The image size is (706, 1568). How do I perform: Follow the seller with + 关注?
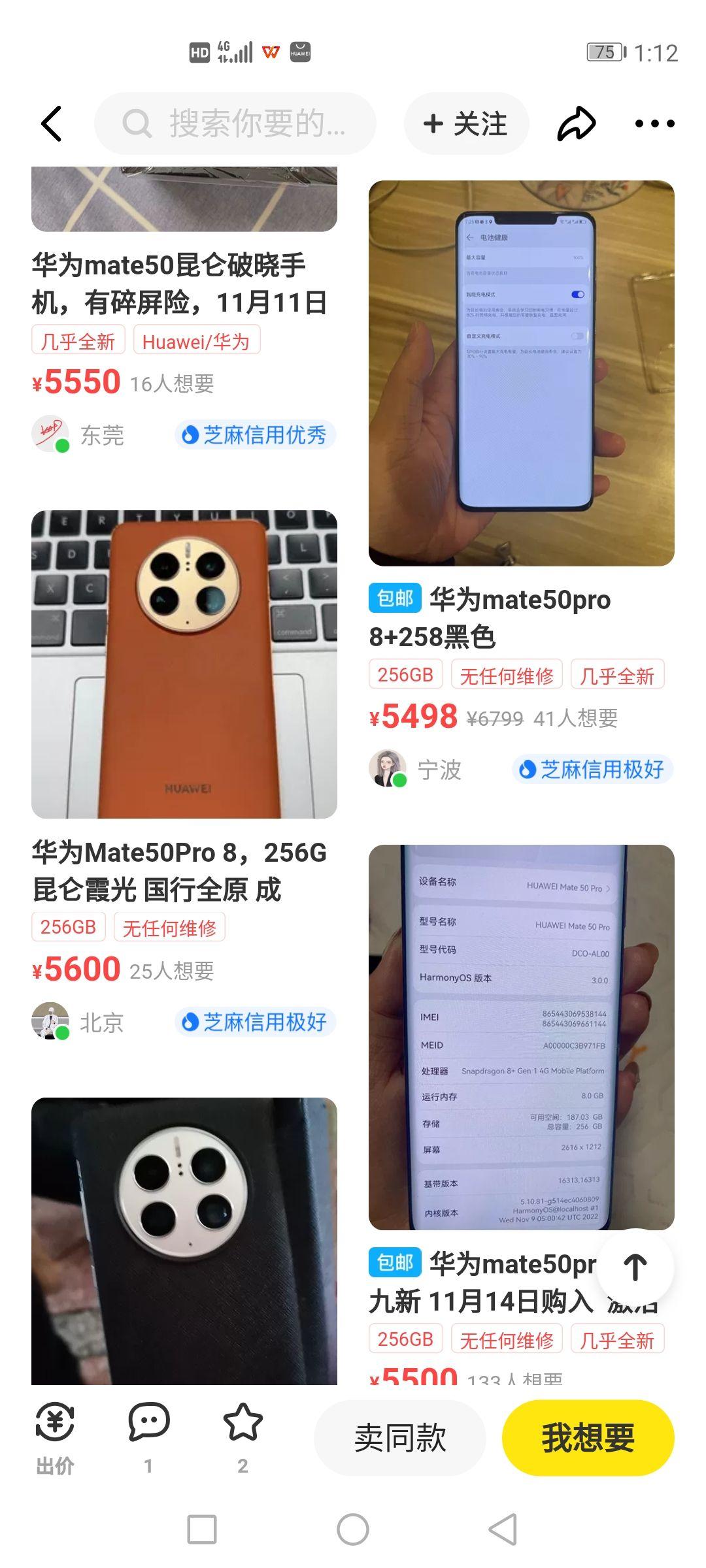point(465,123)
